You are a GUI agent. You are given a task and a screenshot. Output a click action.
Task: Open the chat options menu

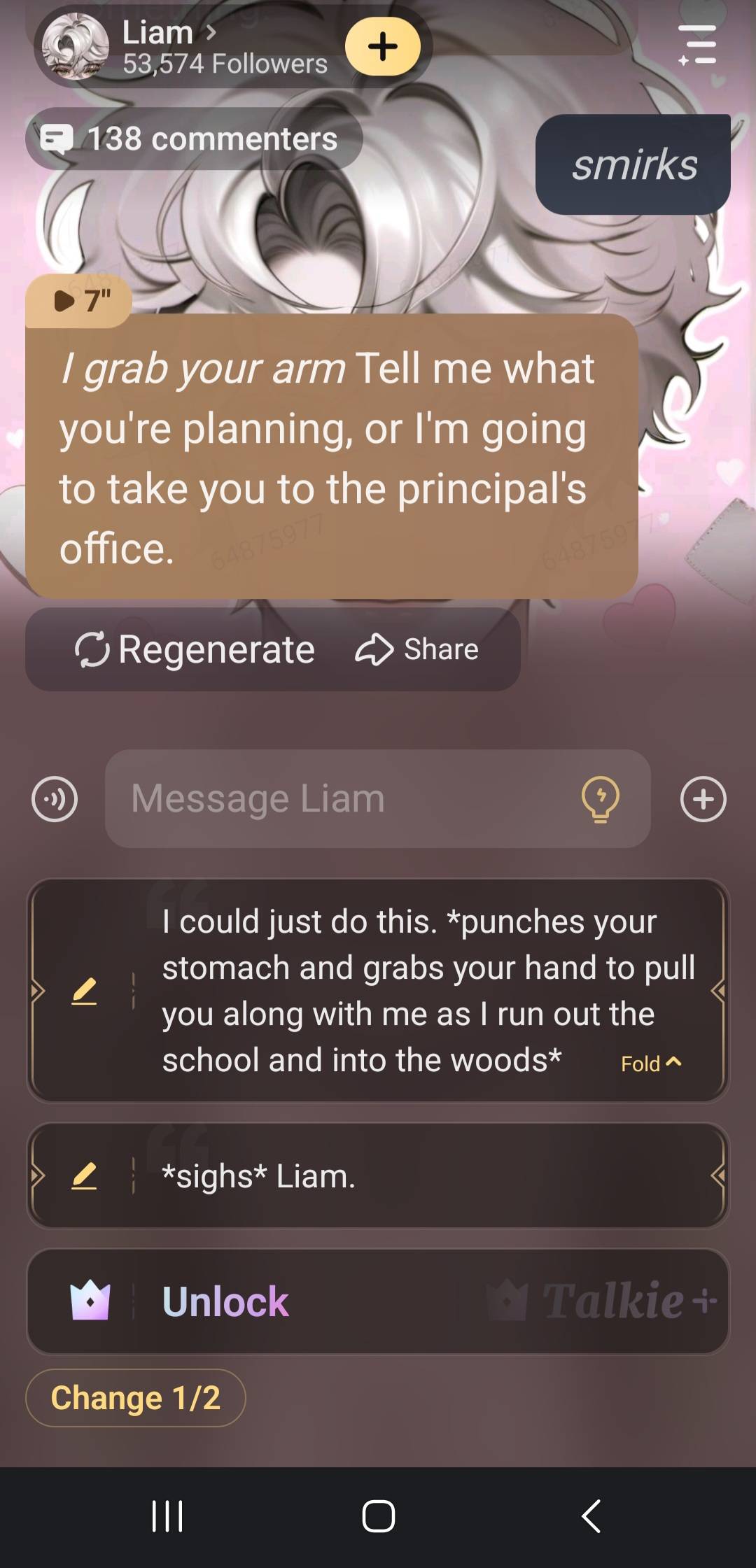pyautogui.click(x=697, y=45)
